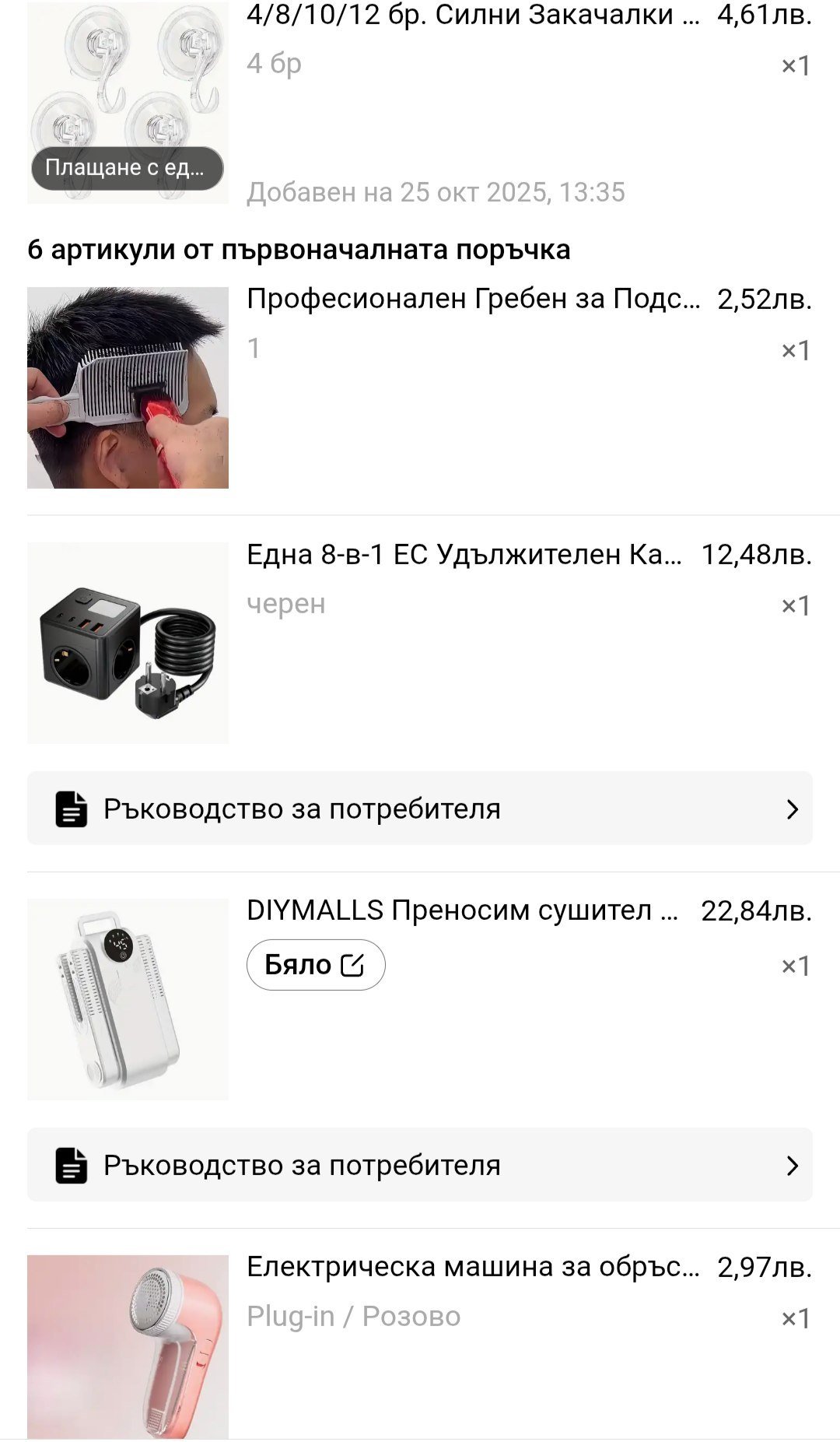Open user manual under the extension cube
Screen dimensions: 840x1442
tap(420, 809)
